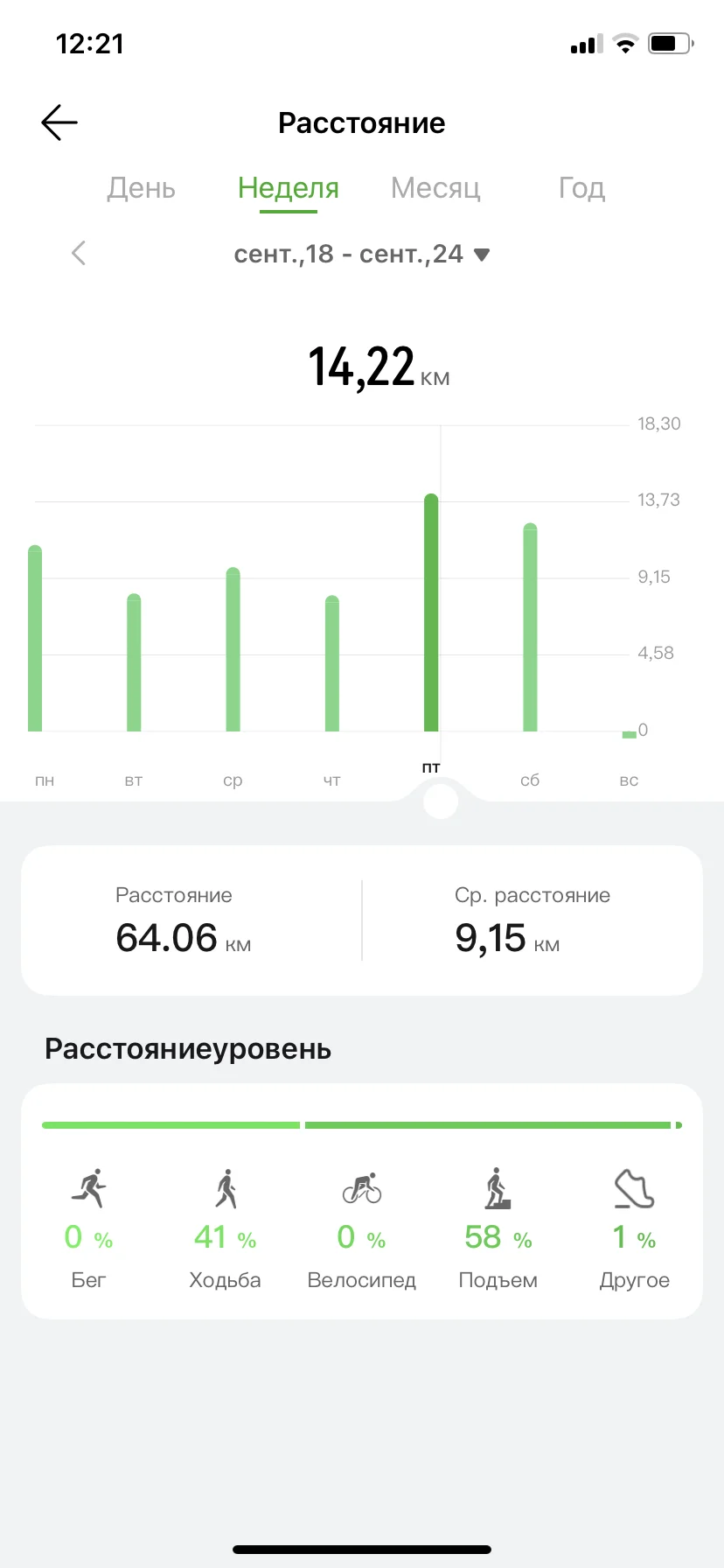
Task: Select the вс bar in chart
Action: point(629,735)
